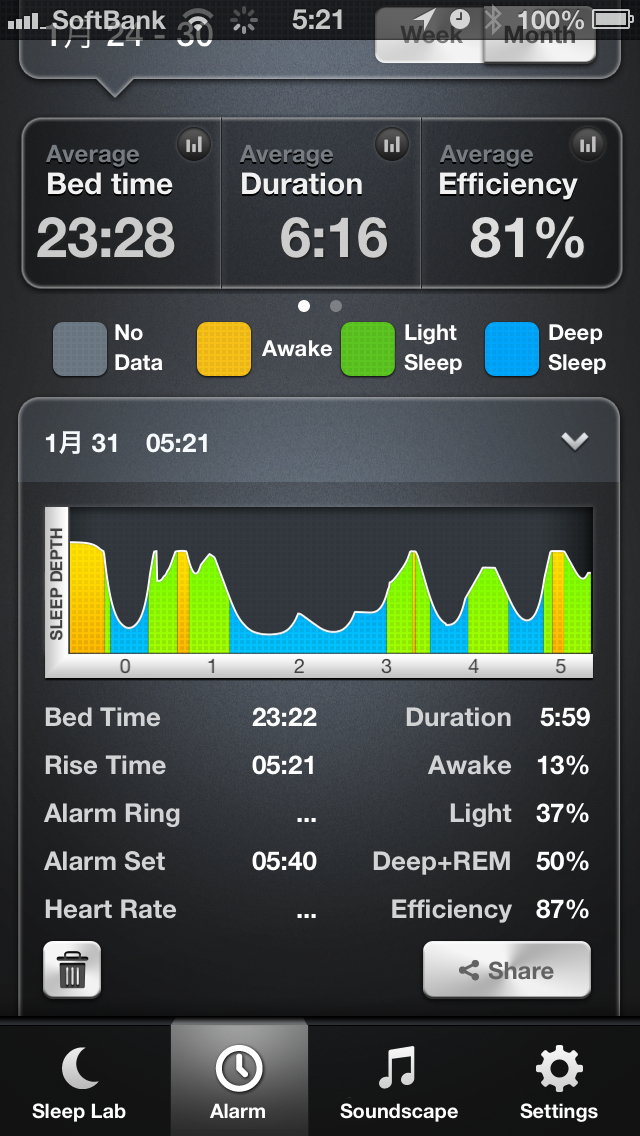Share this sleep record

[507, 970]
